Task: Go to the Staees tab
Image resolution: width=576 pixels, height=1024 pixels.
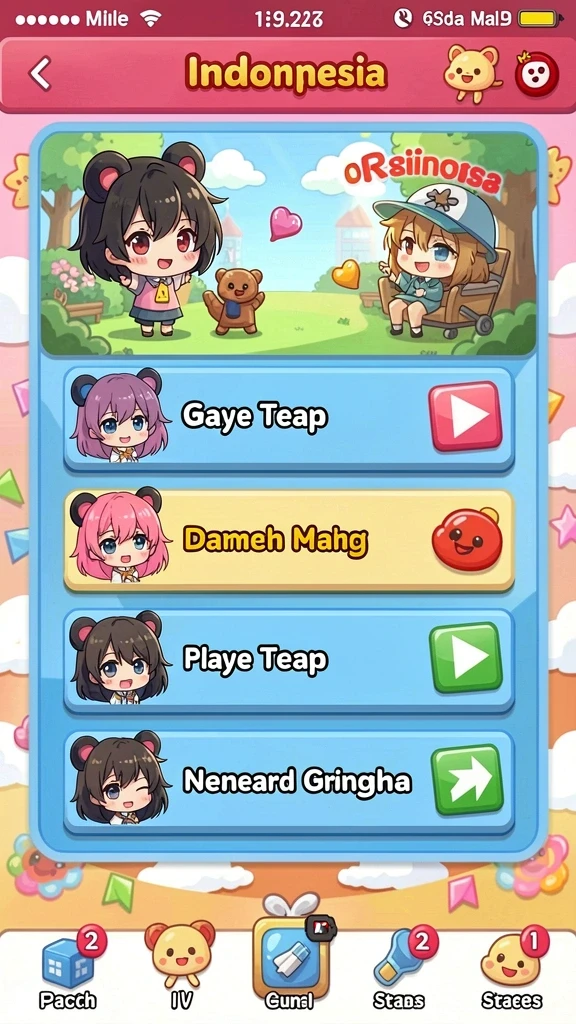Action: pos(512,969)
